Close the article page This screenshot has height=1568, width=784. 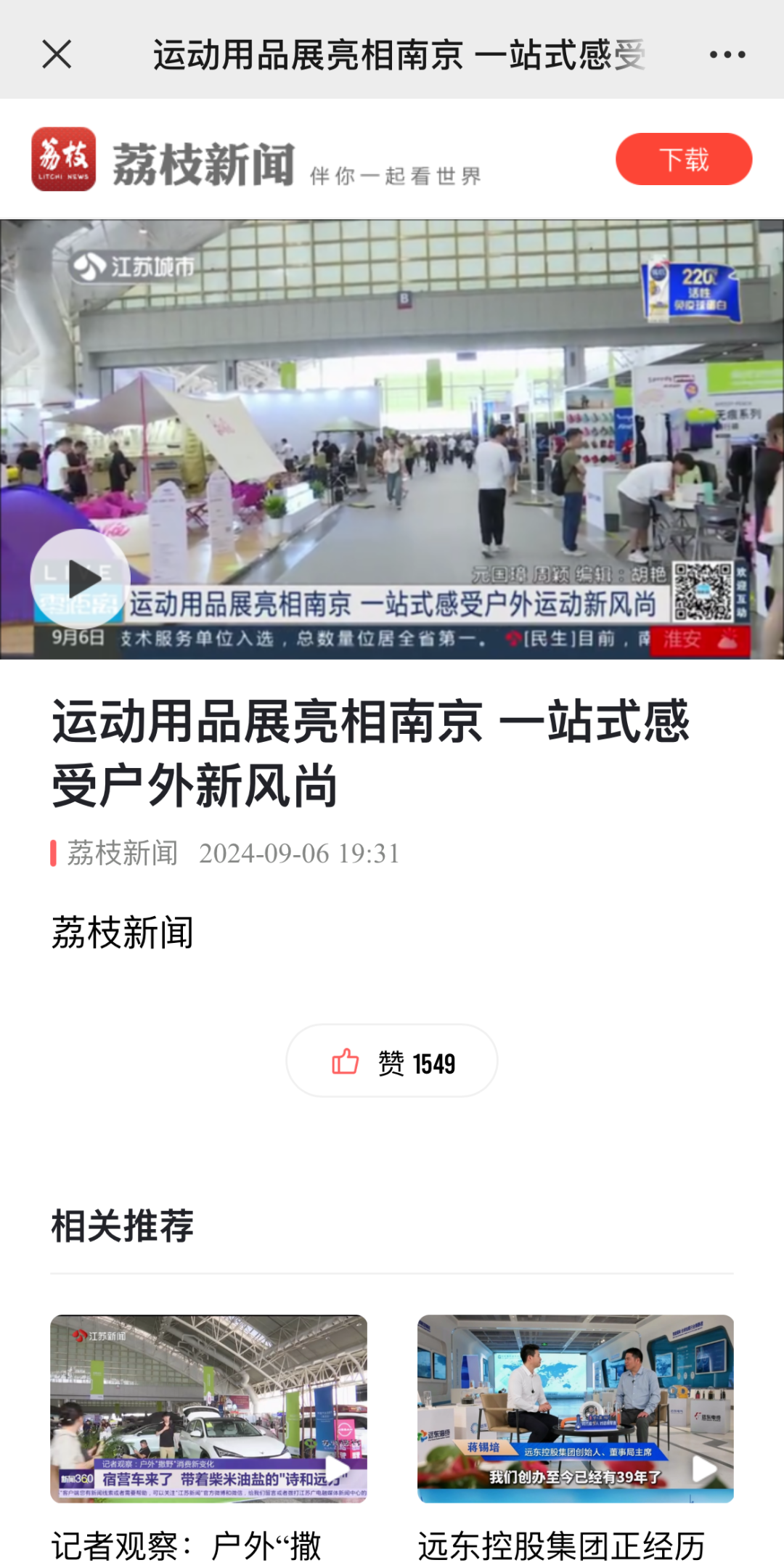(x=57, y=54)
